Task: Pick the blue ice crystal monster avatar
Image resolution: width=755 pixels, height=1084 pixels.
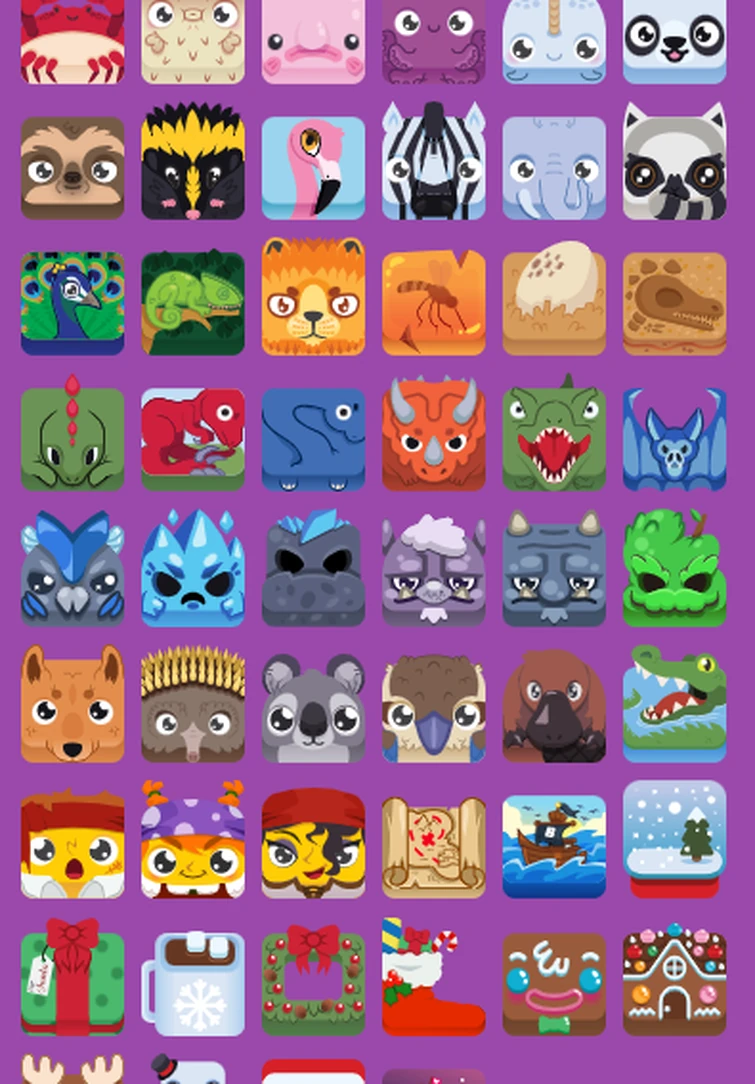Action: tap(193, 570)
